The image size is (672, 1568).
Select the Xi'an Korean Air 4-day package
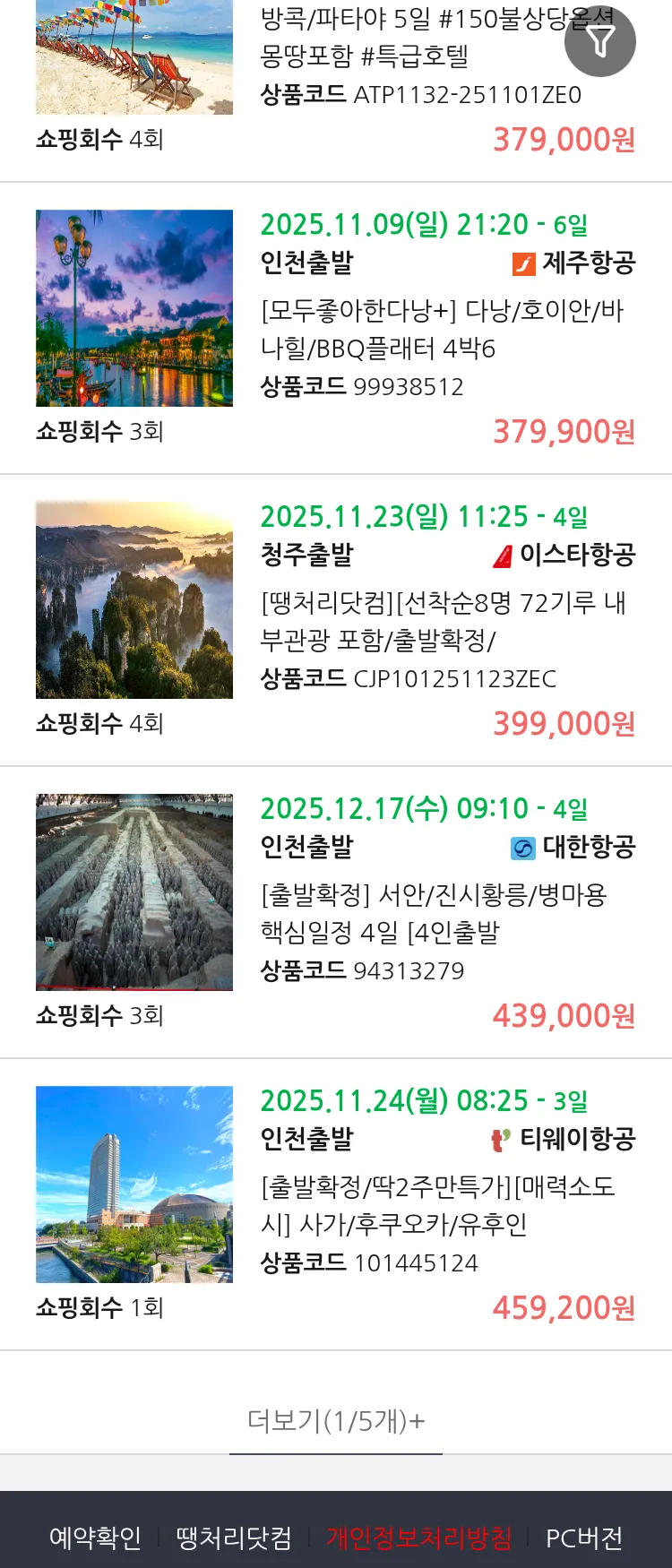coord(433,913)
